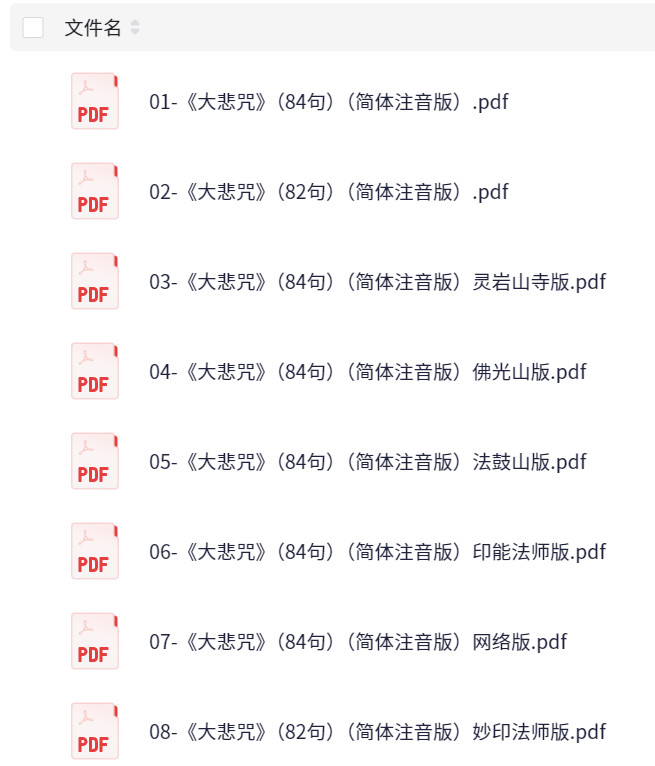Toggle the select-all checkbox beside 文件名

tap(33, 28)
